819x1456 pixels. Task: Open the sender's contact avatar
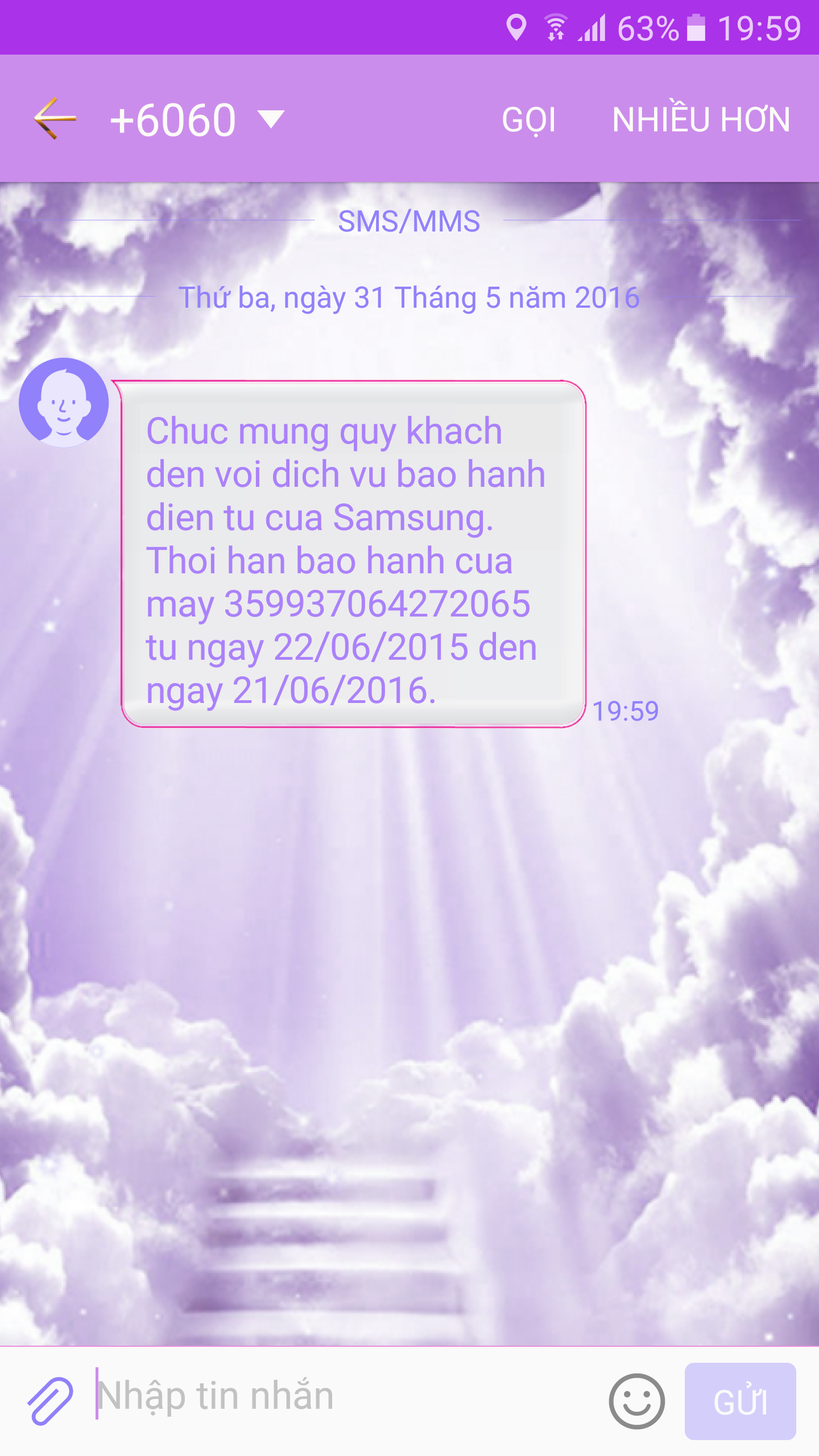[x=64, y=402]
